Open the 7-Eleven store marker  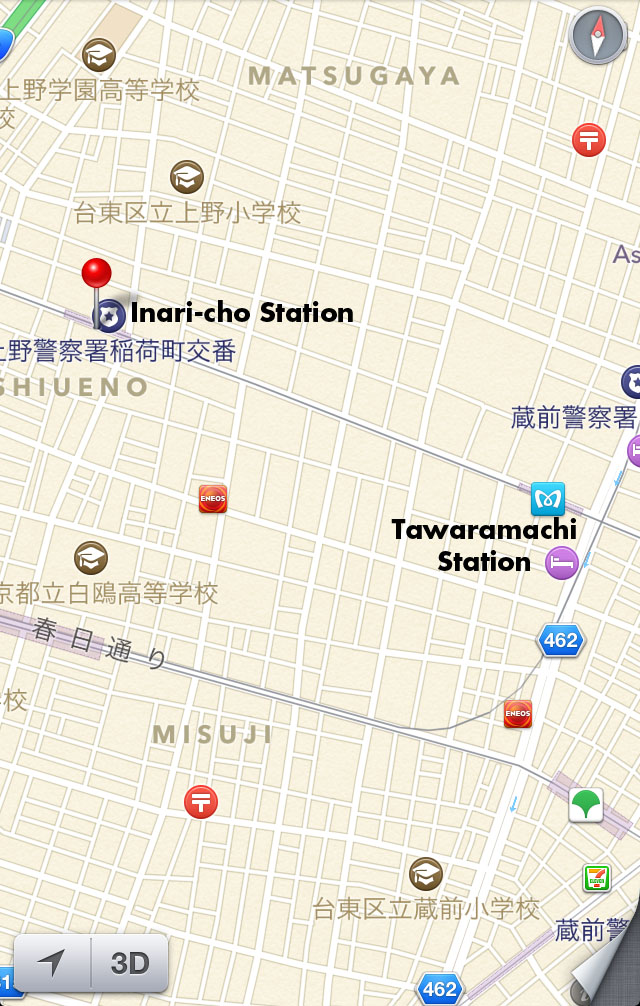[597, 878]
